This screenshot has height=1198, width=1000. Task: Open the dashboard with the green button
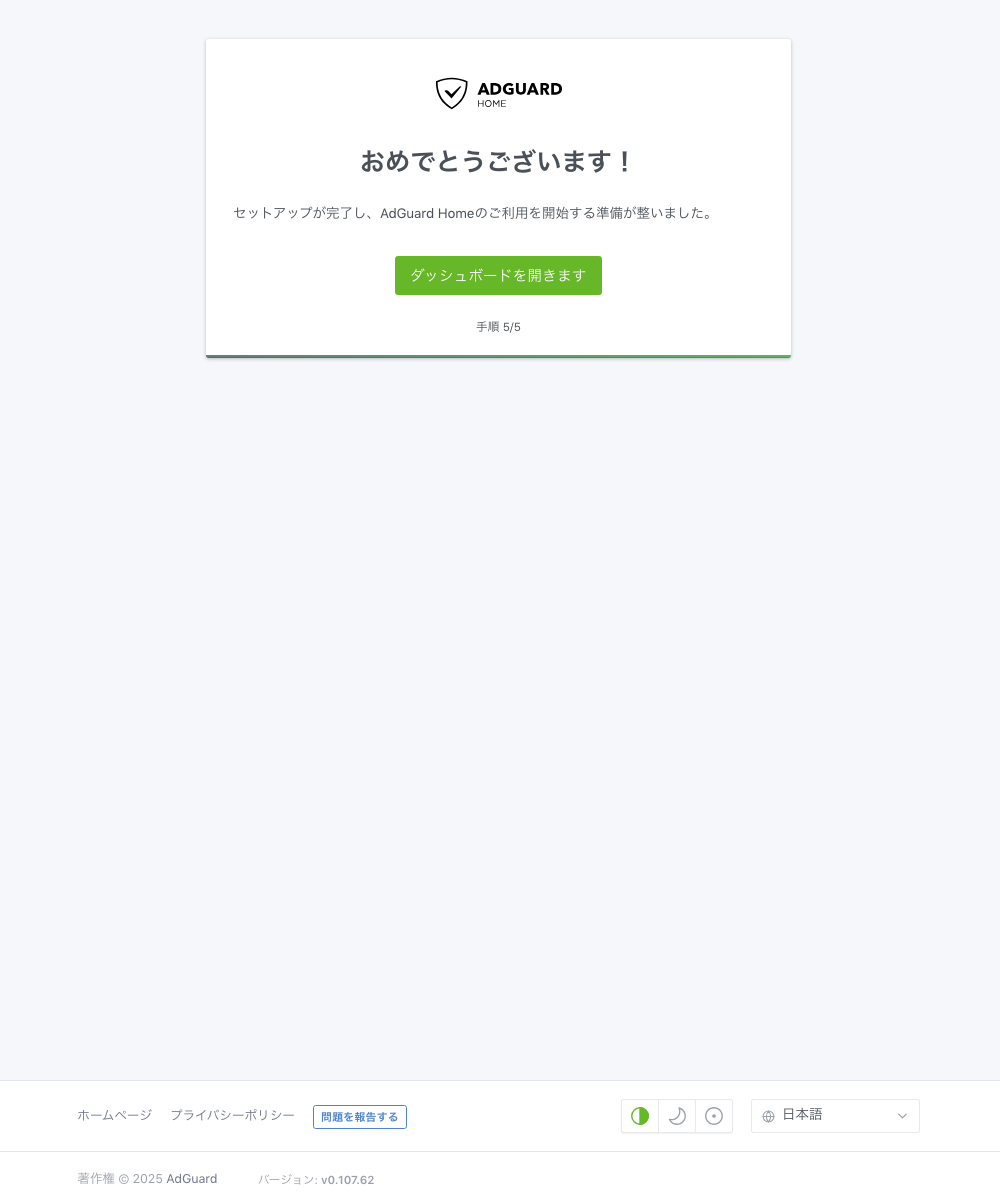[x=498, y=275]
